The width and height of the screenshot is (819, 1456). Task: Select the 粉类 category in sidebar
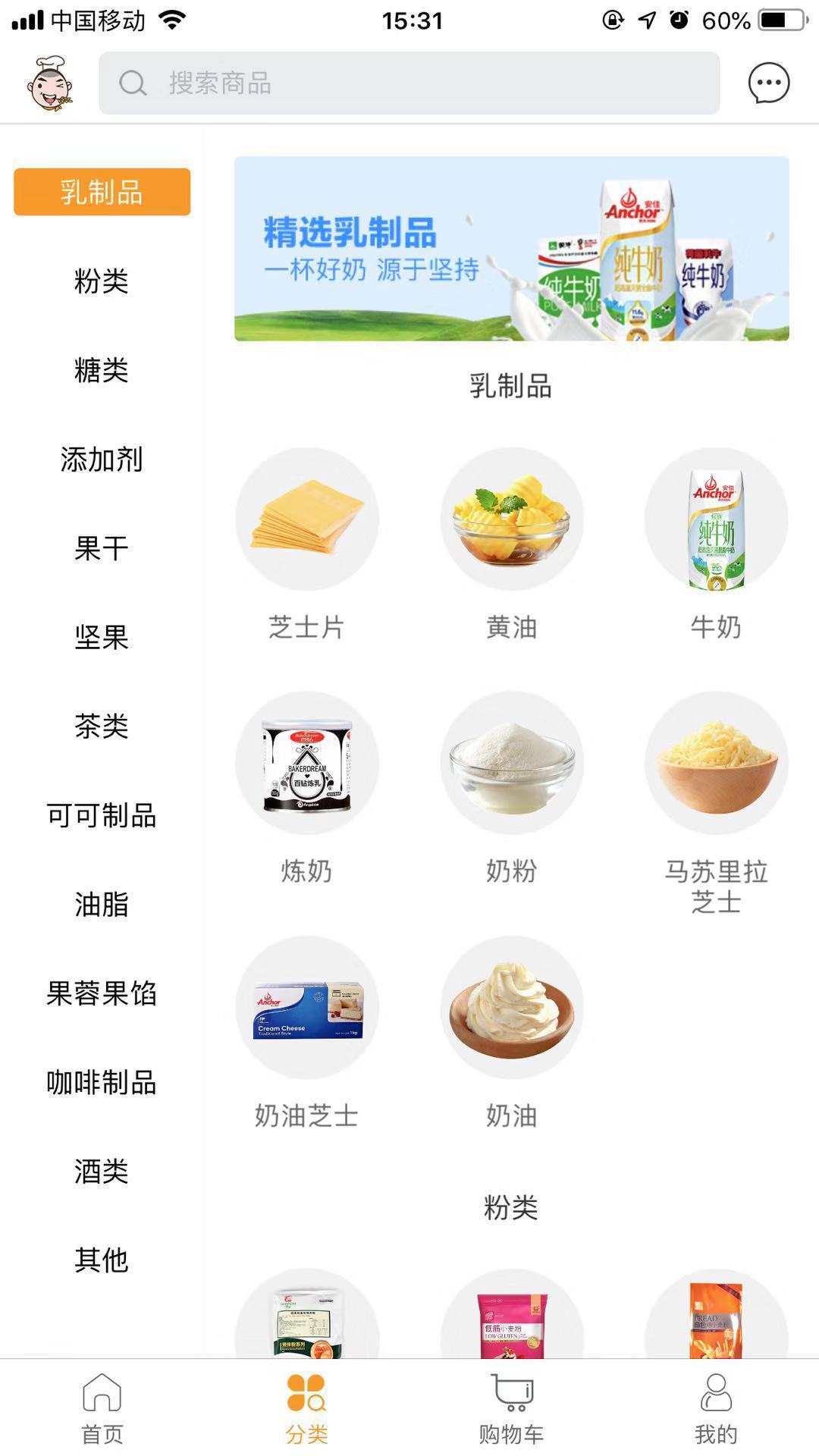102,281
